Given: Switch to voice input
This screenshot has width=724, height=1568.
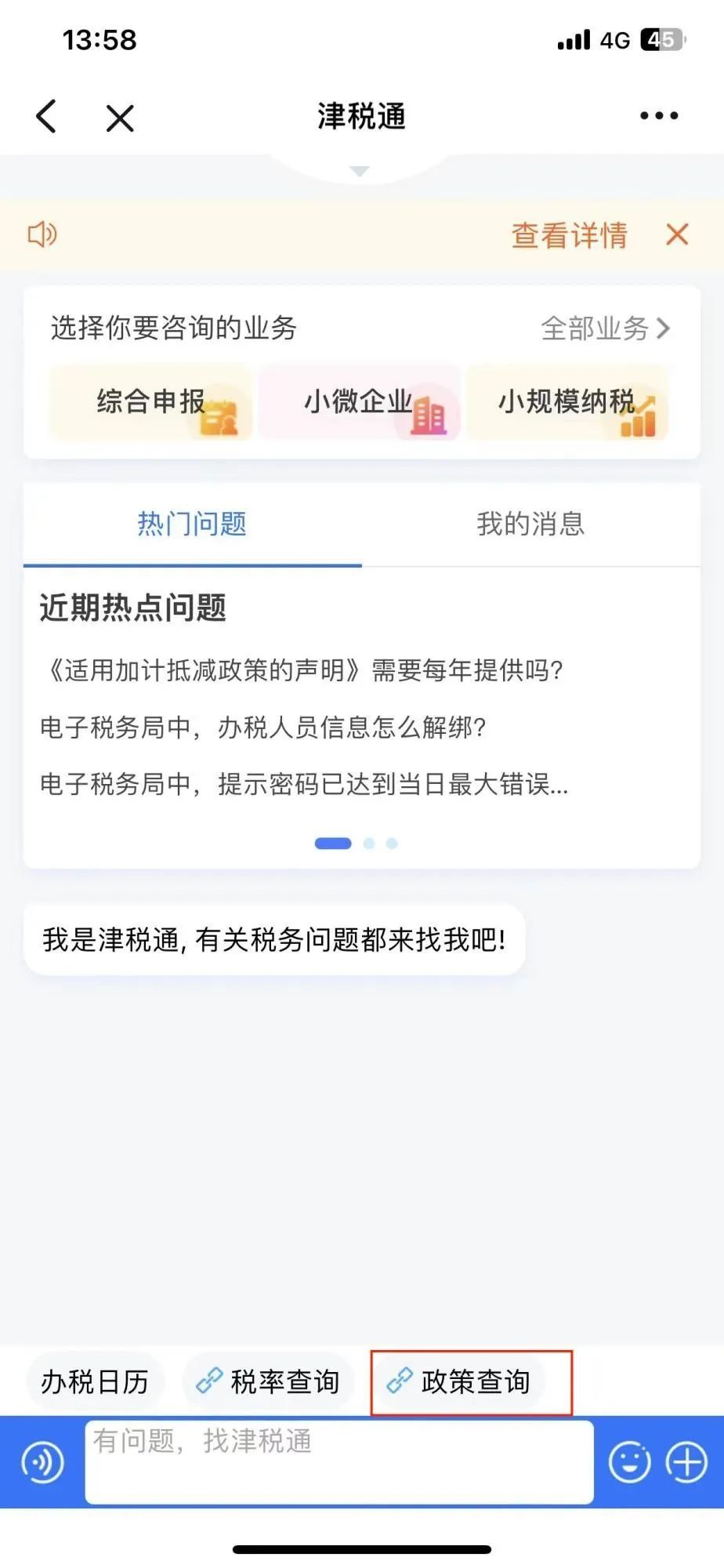Looking at the screenshot, I should click(x=42, y=1462).
